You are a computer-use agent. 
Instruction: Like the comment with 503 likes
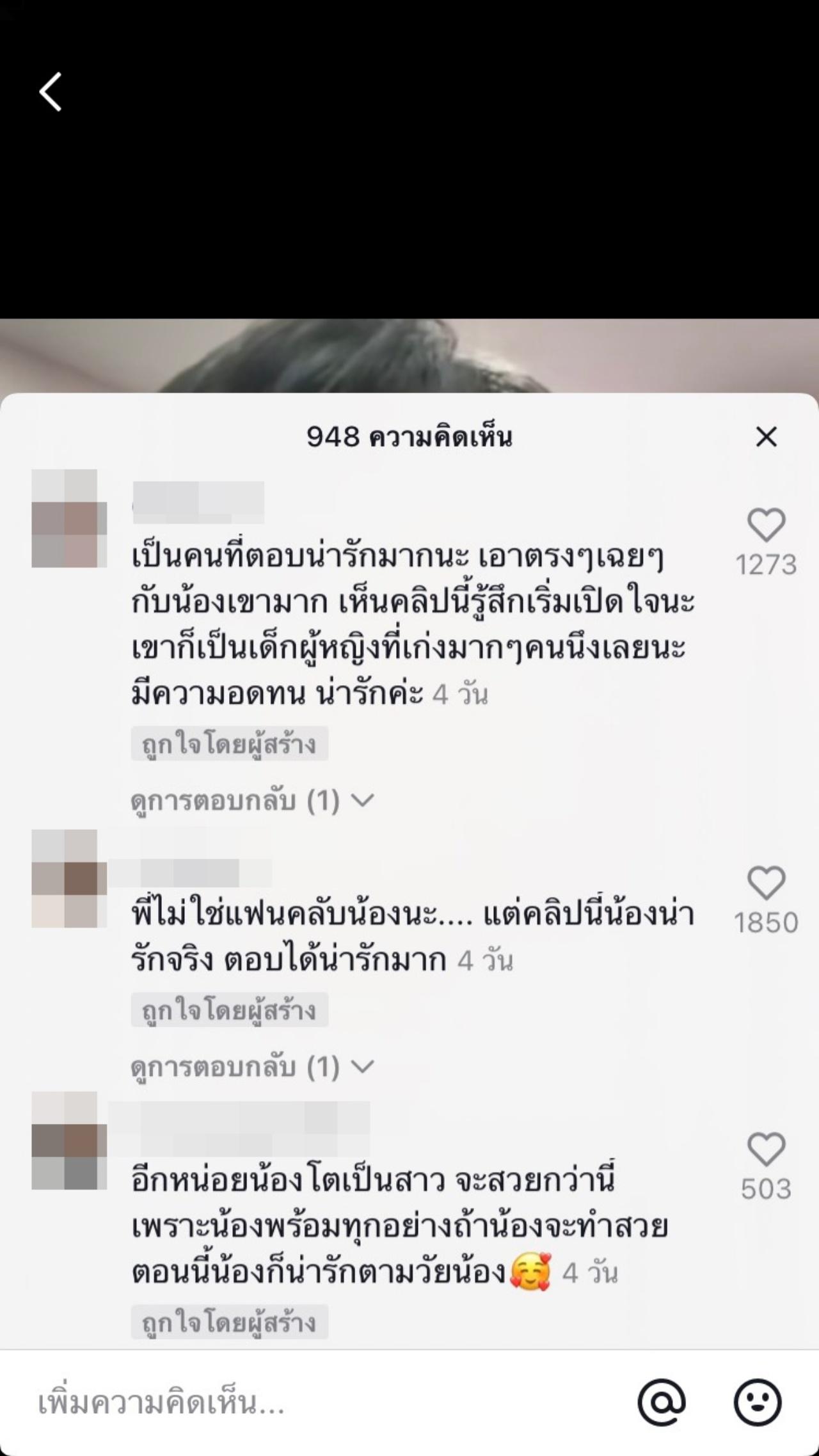coord(766,1150)
